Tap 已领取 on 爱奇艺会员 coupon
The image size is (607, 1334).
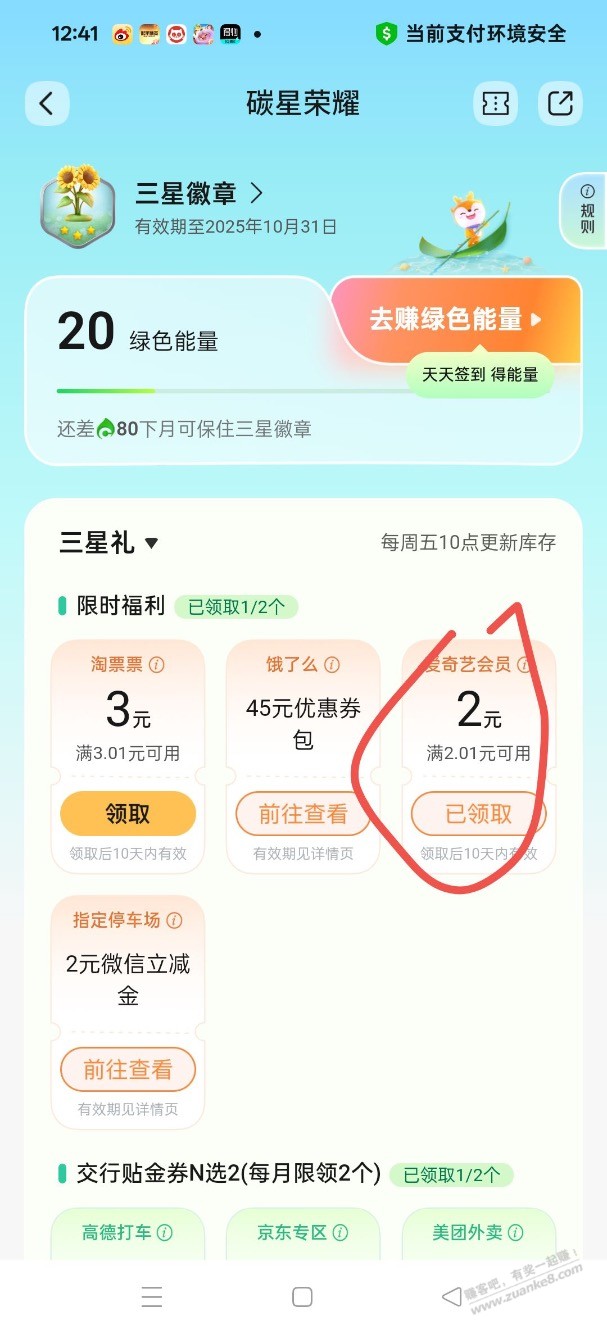[x=478, y=814]
